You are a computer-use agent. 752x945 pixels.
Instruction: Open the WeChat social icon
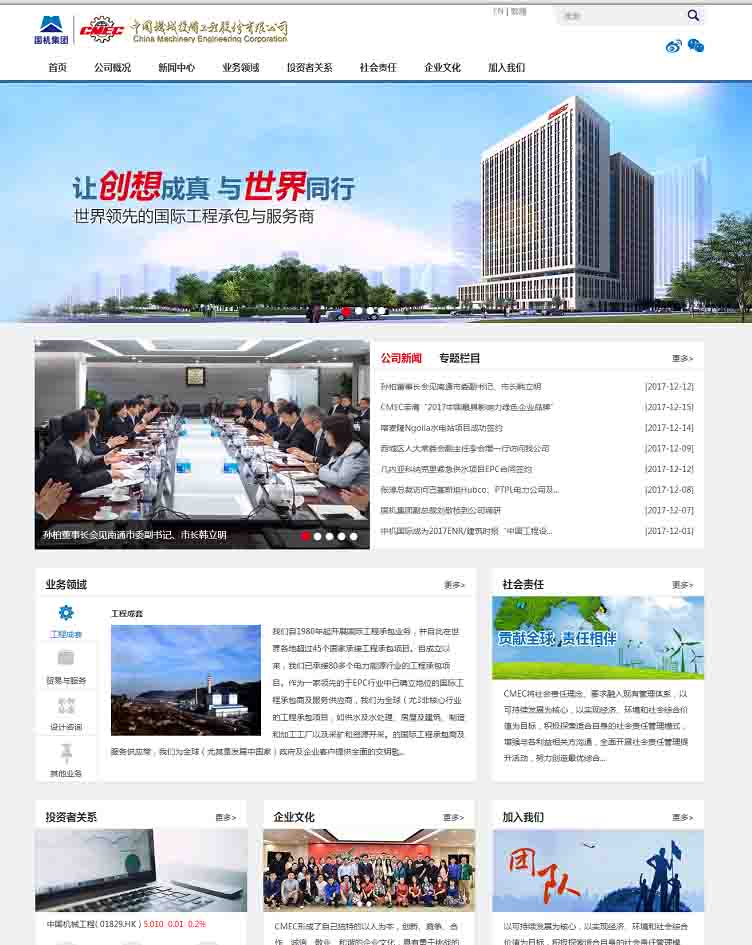tap(696, 46)
